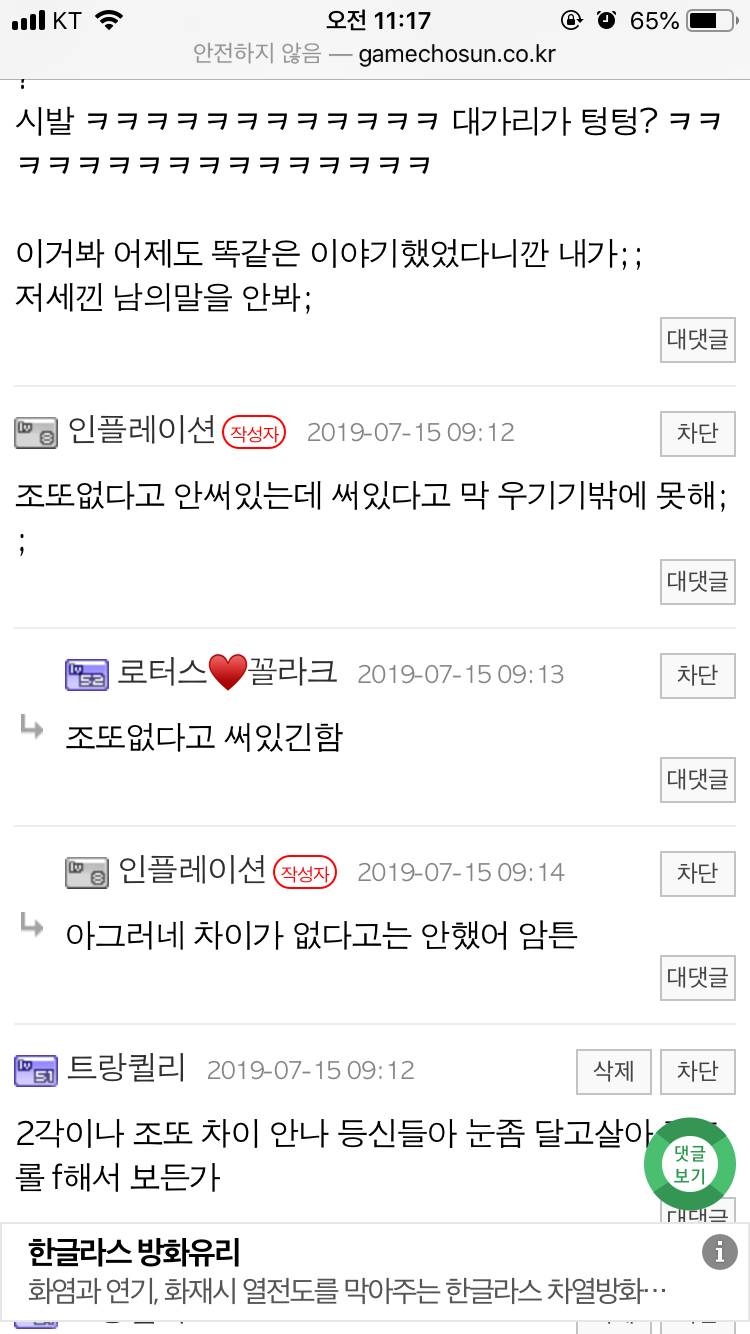The width and height of the screenshot is (750, 1334).
Task: Tap 대댓글 under the '저세낀 남의말을 안봐' comment
Action: pyautogui.click(x=697, y=340)
